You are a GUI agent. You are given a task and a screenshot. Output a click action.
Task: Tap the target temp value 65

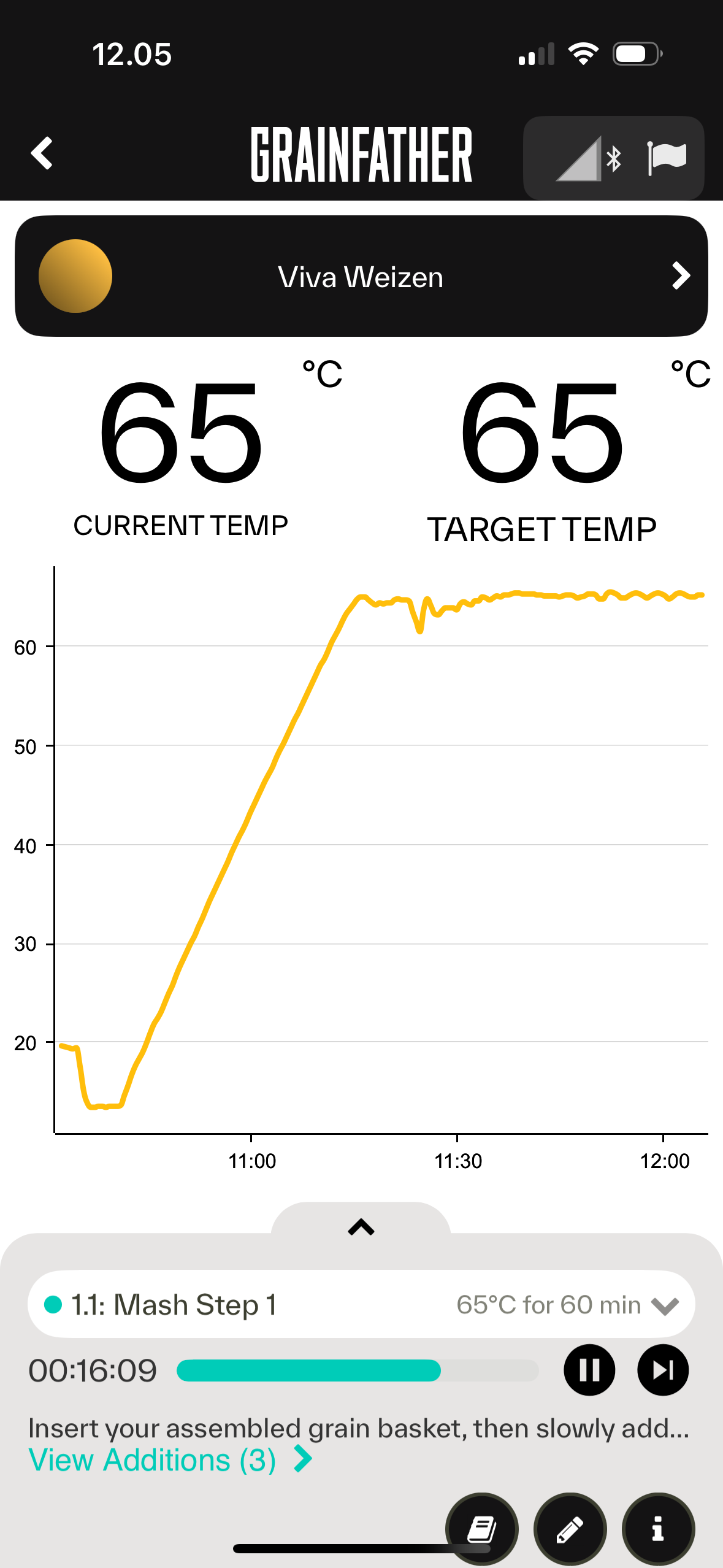(542, 432)
